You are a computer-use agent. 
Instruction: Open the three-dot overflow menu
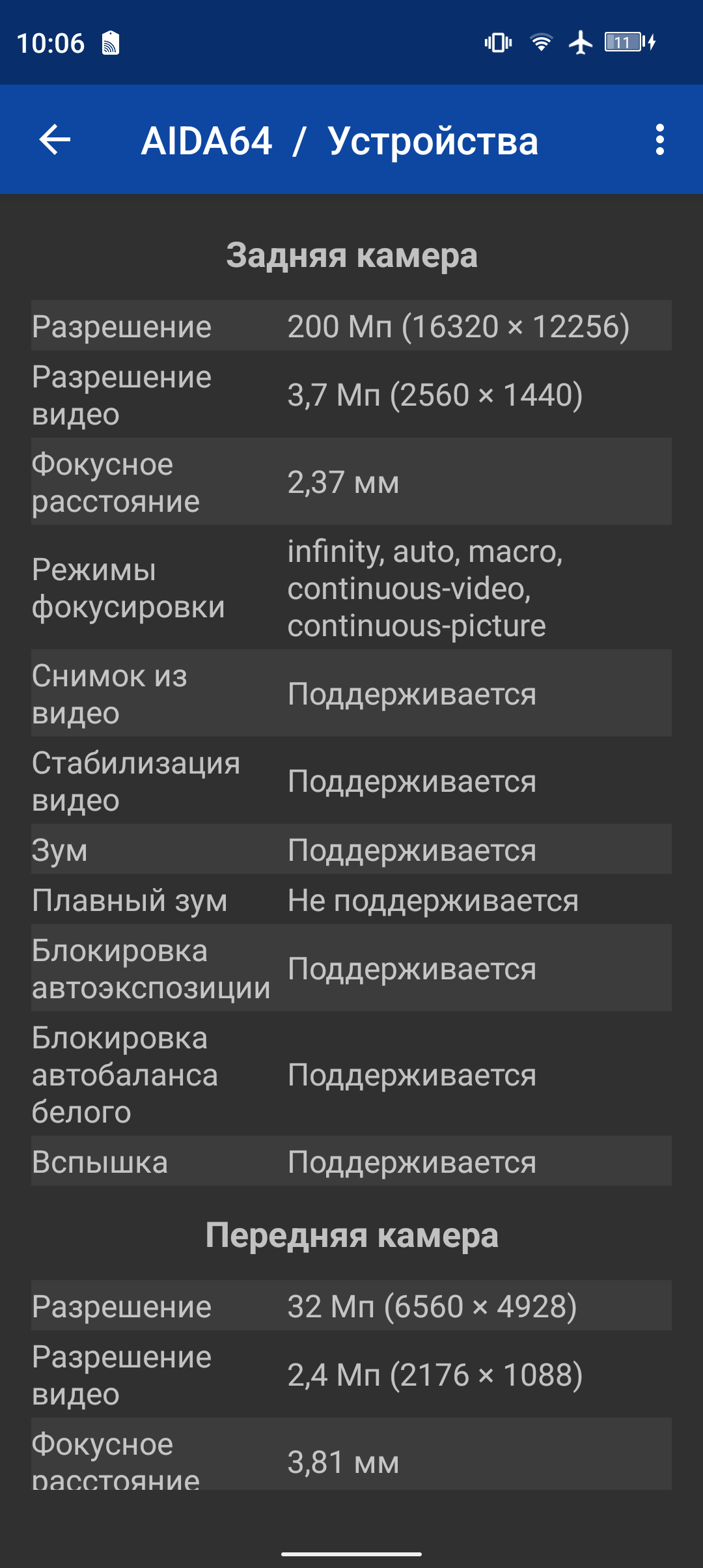(660, 139)
